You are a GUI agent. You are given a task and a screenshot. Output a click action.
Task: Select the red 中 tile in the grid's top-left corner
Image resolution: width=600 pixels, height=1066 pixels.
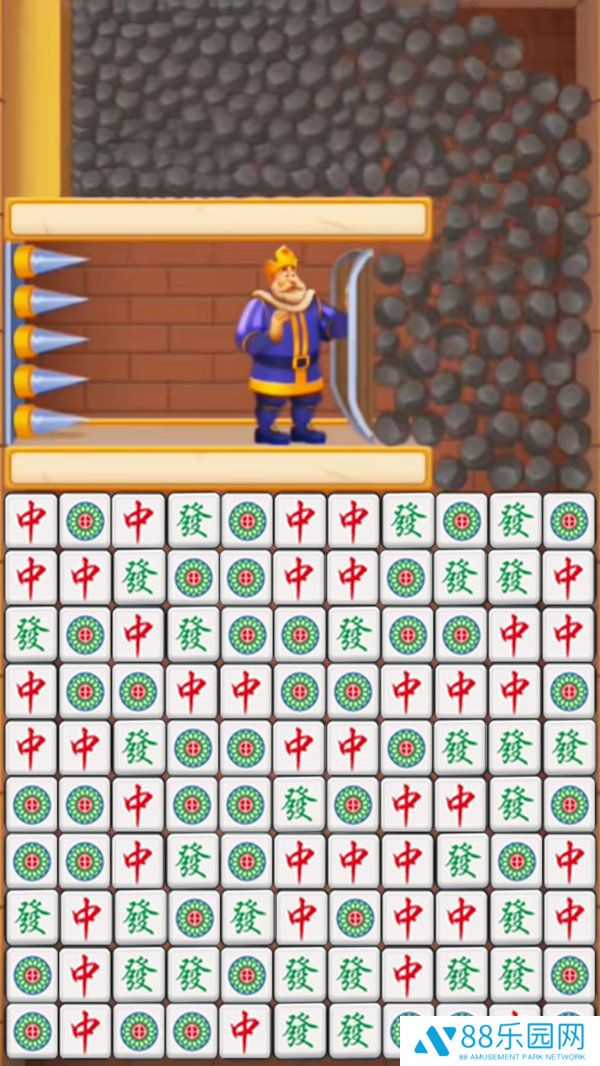[x=31, y=521]
